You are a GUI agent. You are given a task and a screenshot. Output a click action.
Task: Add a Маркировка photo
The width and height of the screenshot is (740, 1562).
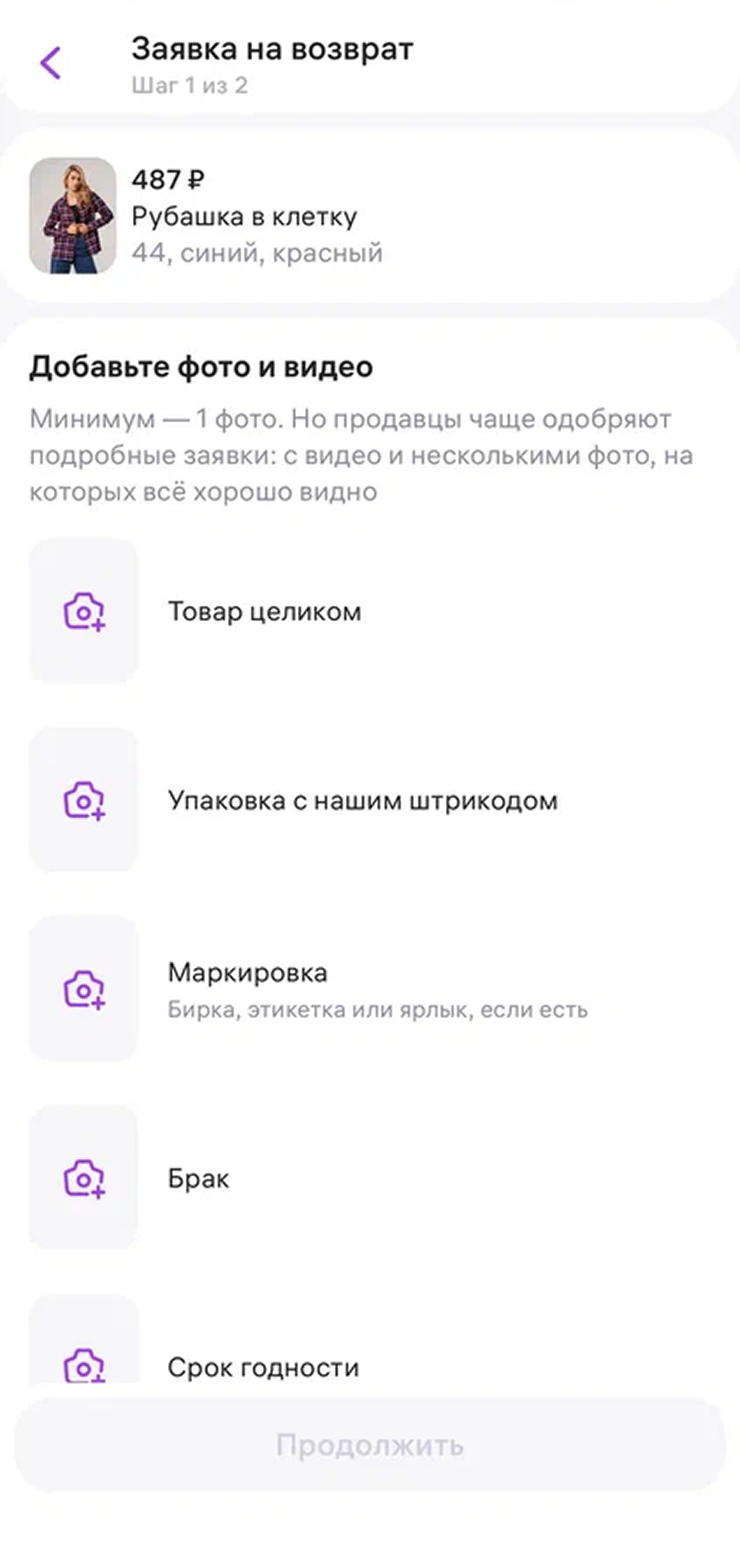coord(84,989)
